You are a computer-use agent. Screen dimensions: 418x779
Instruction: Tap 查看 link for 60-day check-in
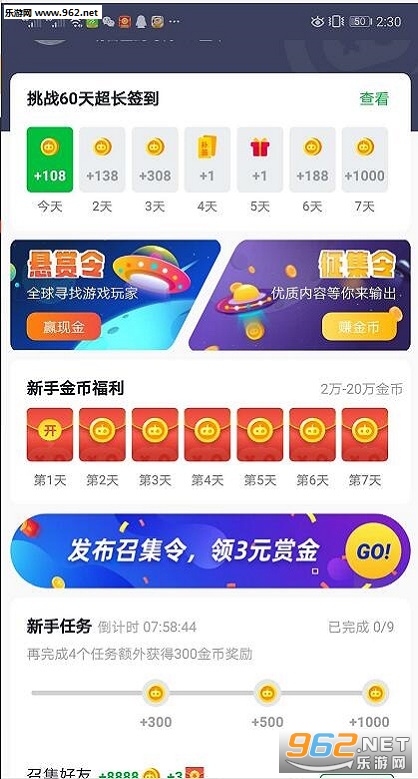click(374, 99)
